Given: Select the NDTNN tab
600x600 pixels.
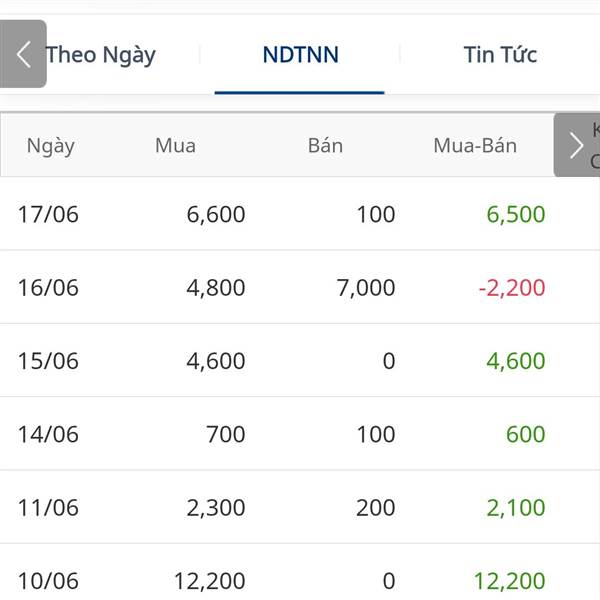Looking at the screenshot, I should [x=300, y=54].
